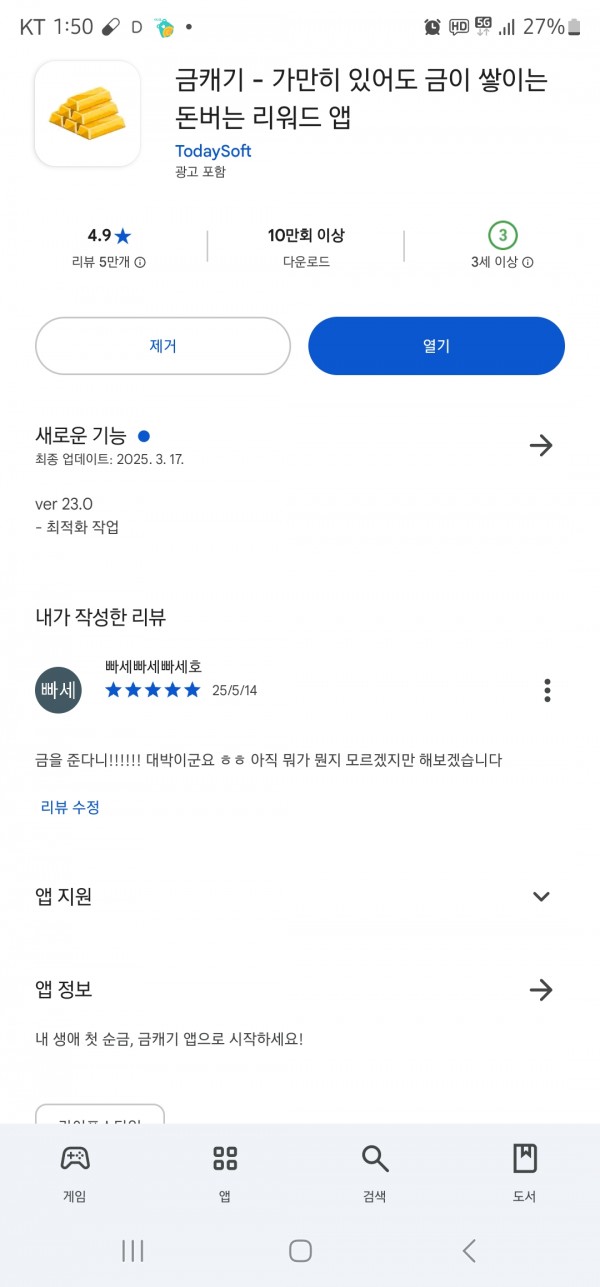The width and height of the screenshot is (600, 1287).
Task: Go to home screen via home button
Action: tap(300, 1250)
